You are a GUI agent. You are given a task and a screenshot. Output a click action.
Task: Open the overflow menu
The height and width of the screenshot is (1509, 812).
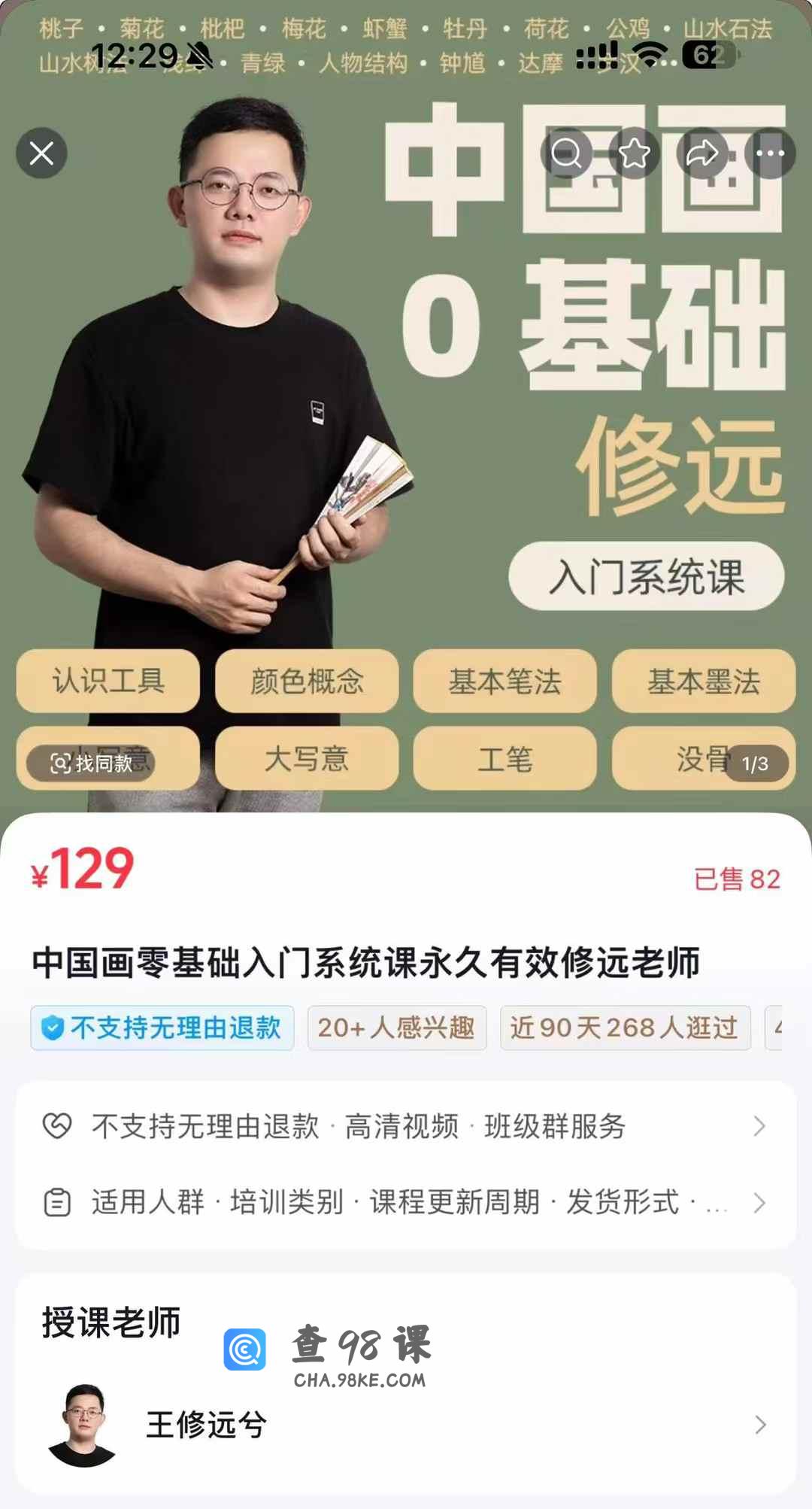[770, 153]
